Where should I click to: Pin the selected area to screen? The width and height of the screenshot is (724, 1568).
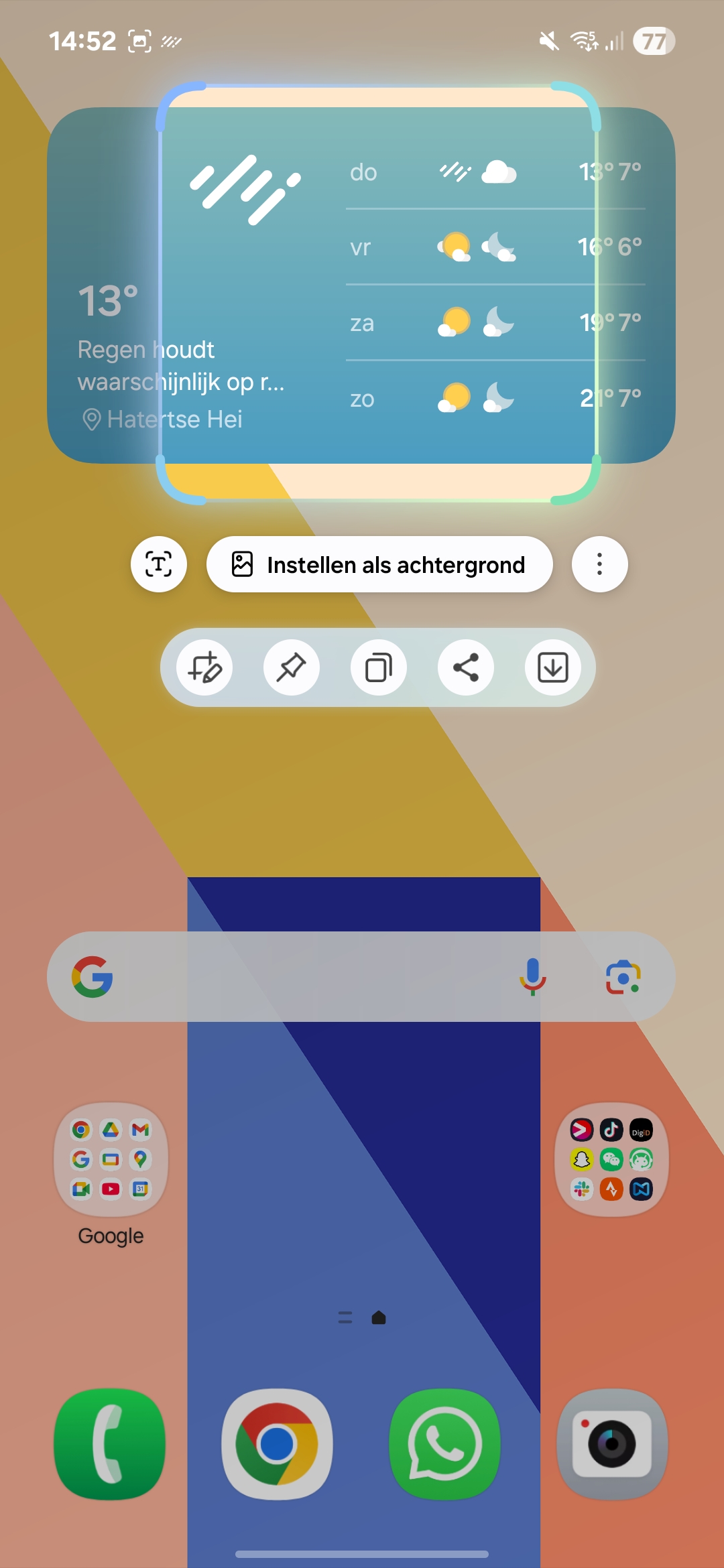tap(292, 667)
